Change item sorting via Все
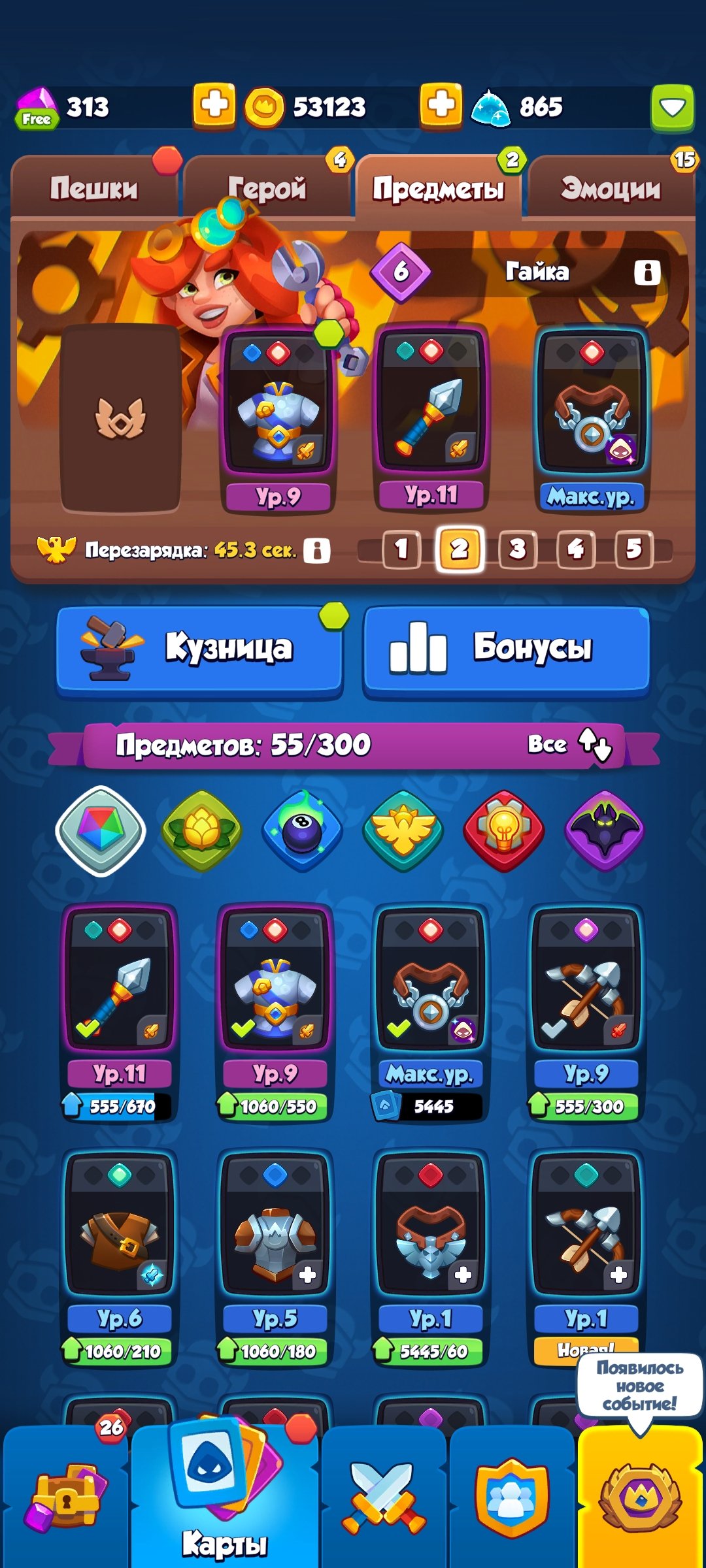 coord(569,744)
